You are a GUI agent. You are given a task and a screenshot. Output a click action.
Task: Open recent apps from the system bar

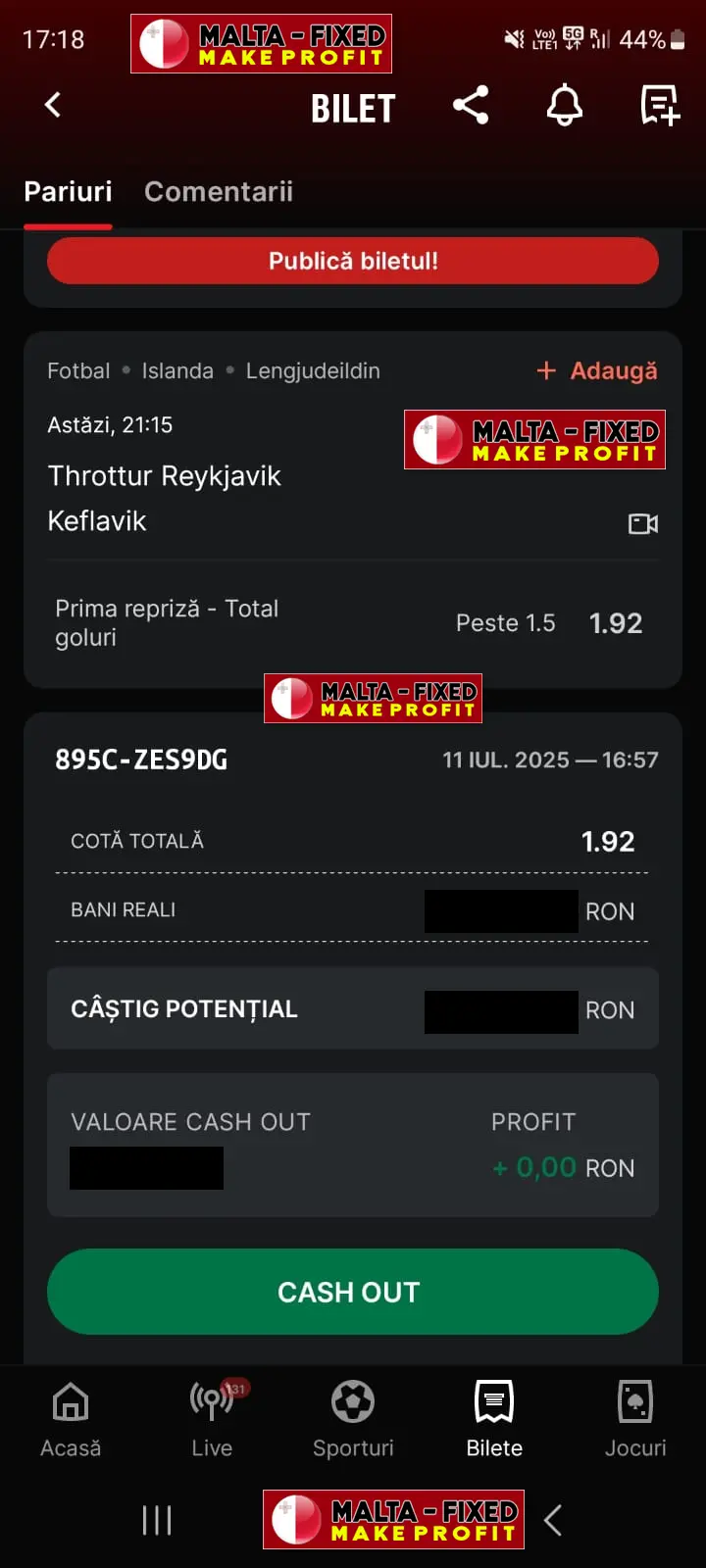(x=157, y=1520)
